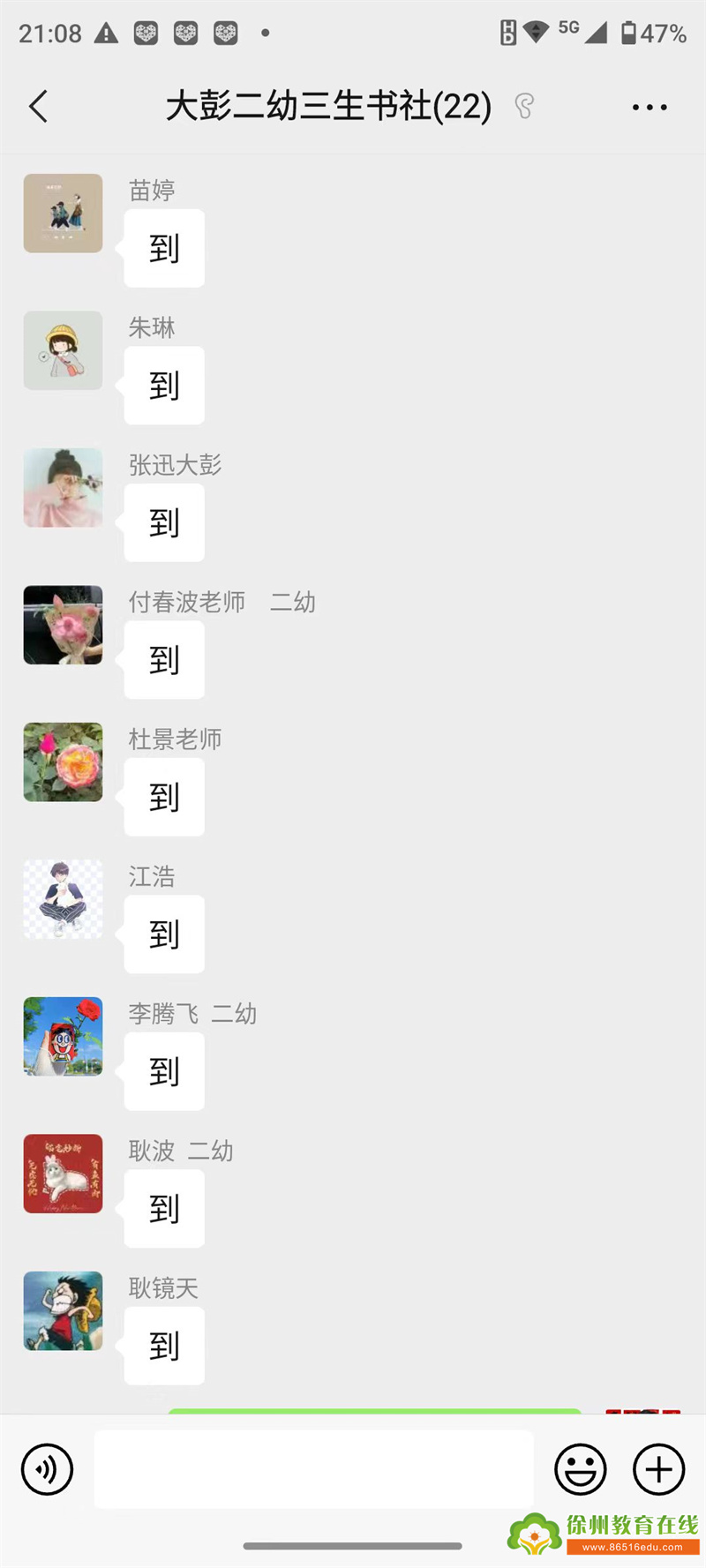View 朱琳's profile avatar

point(63,350)
